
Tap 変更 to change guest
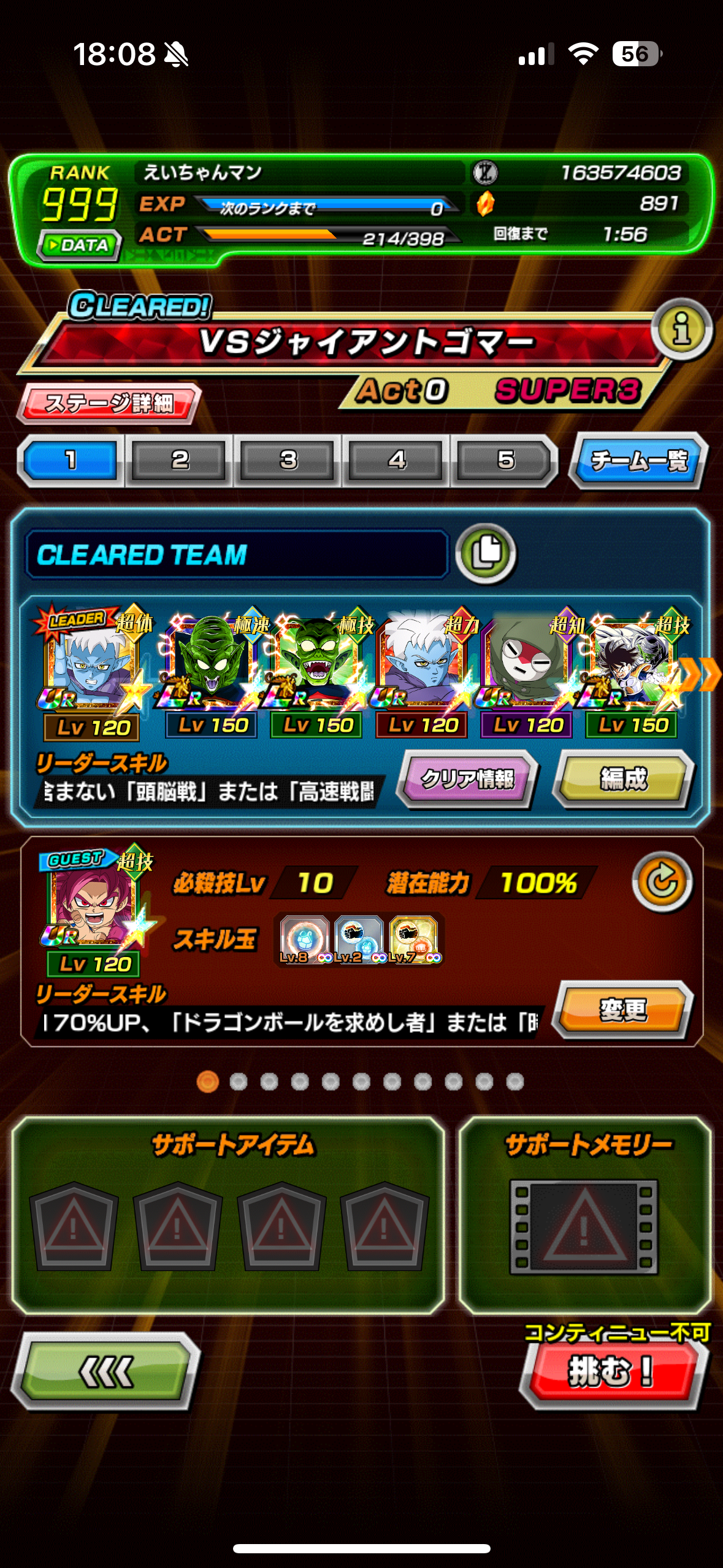pyautogui.click(x=622, y=1009)
